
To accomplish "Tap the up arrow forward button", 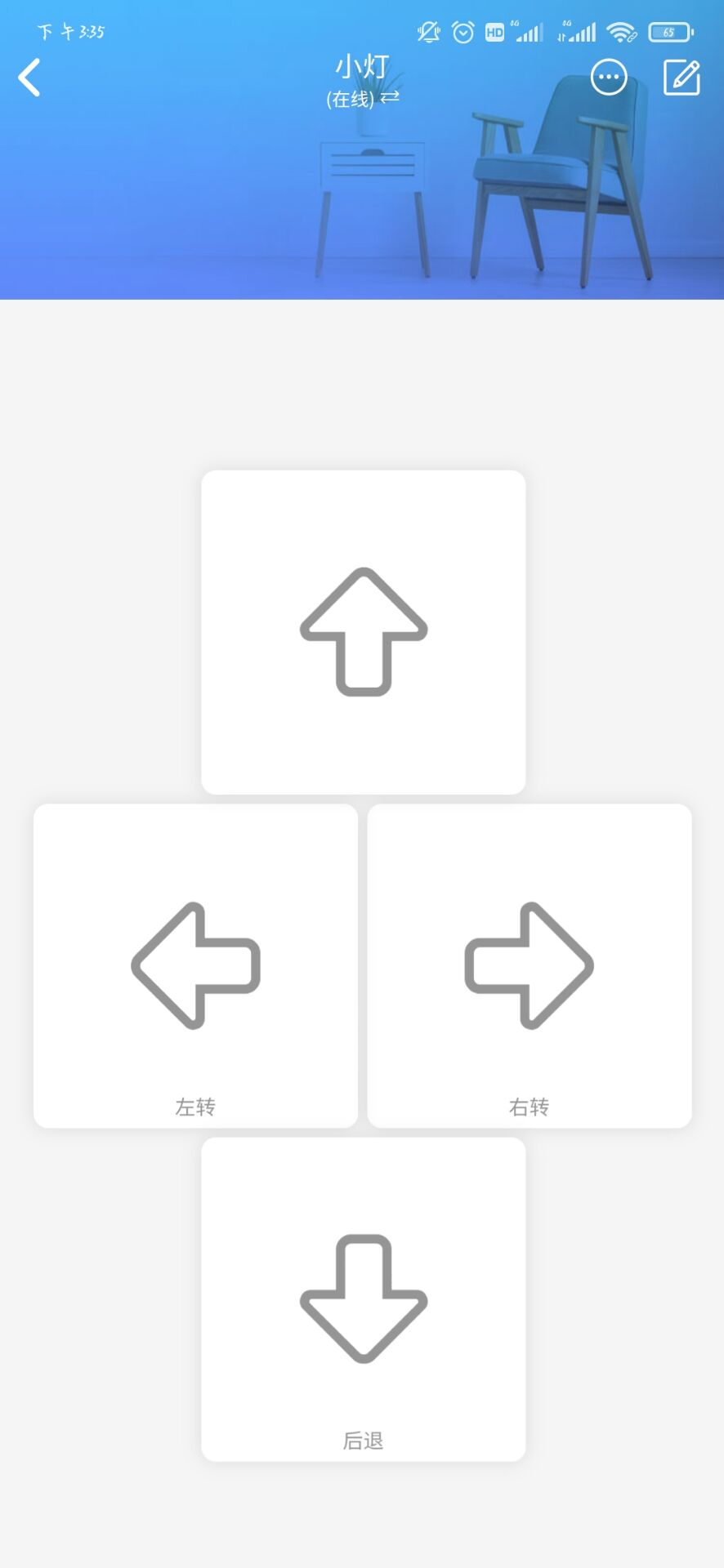I will (364, 632).
